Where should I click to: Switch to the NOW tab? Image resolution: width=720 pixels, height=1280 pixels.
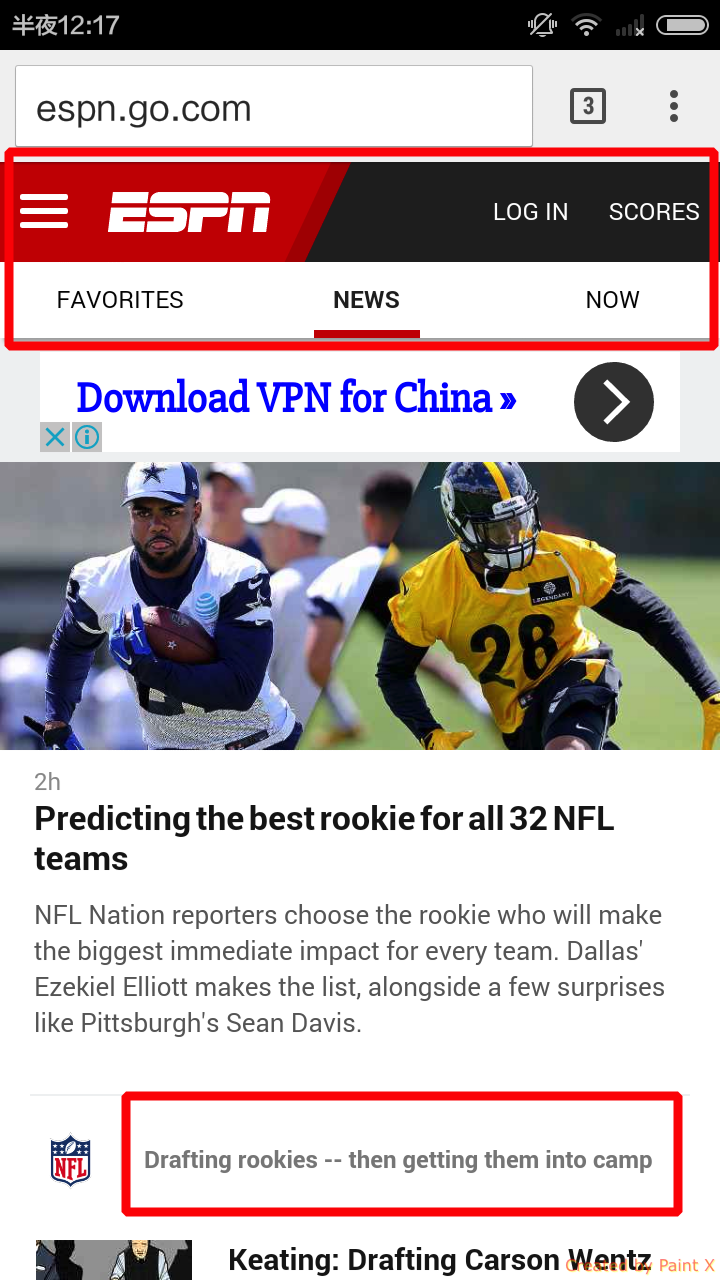coord(612,300)
